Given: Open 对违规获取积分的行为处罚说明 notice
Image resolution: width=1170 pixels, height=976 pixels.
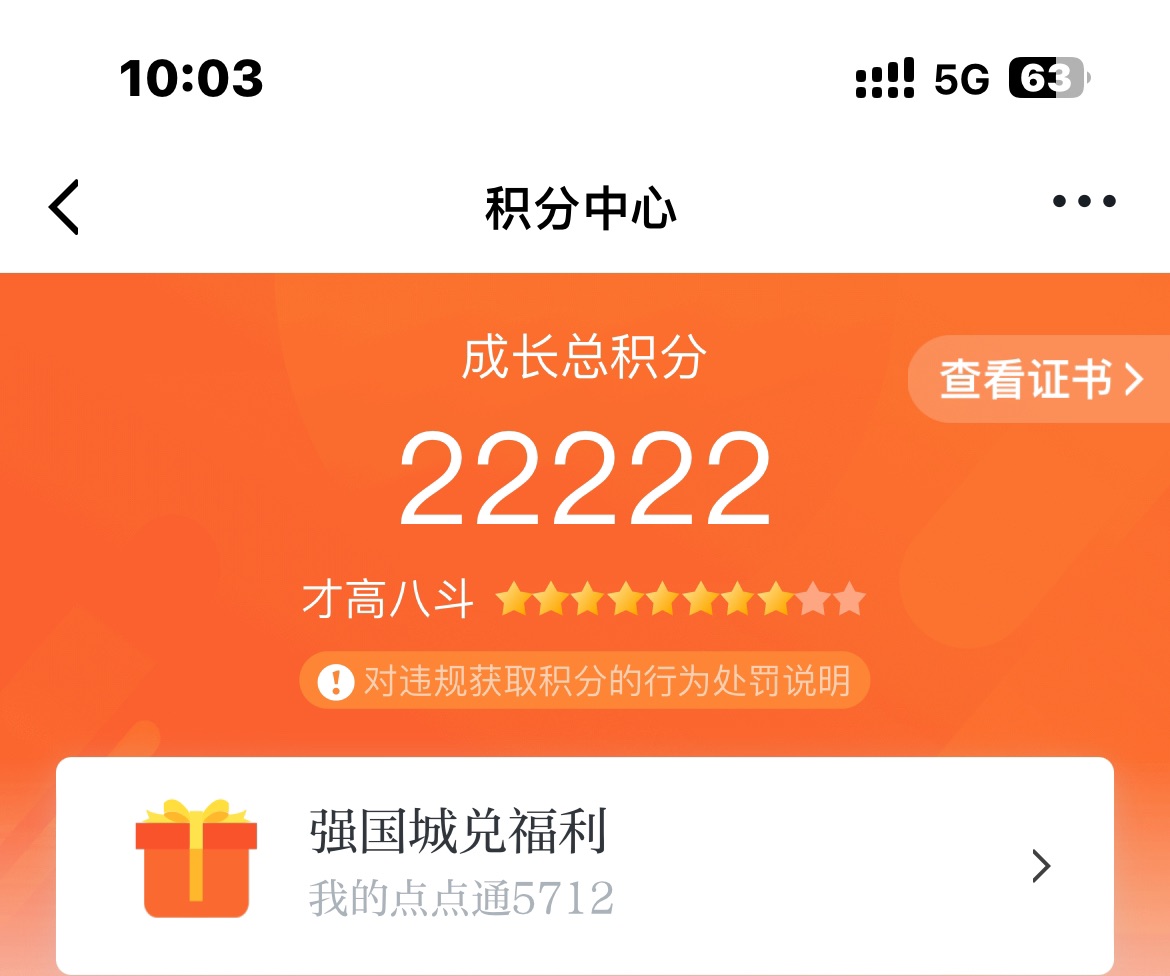Looking at the screenshot, I should click(x=585, y=682).
